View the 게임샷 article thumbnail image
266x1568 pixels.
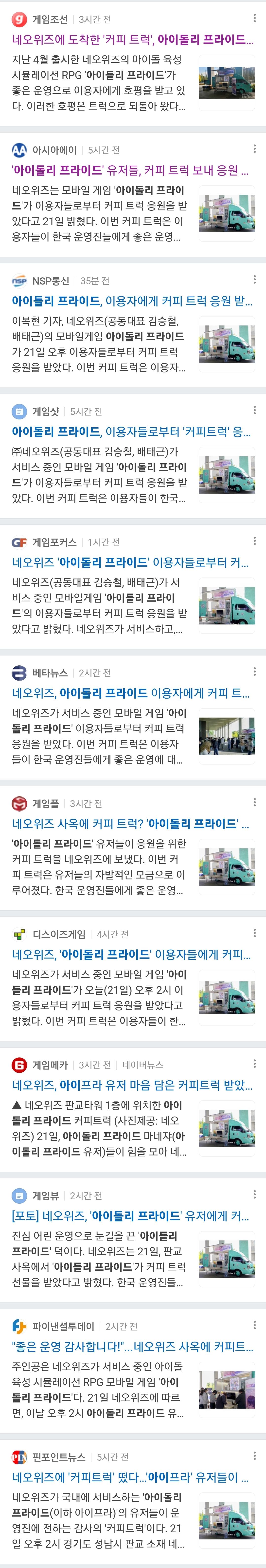(x=226, y=475)
